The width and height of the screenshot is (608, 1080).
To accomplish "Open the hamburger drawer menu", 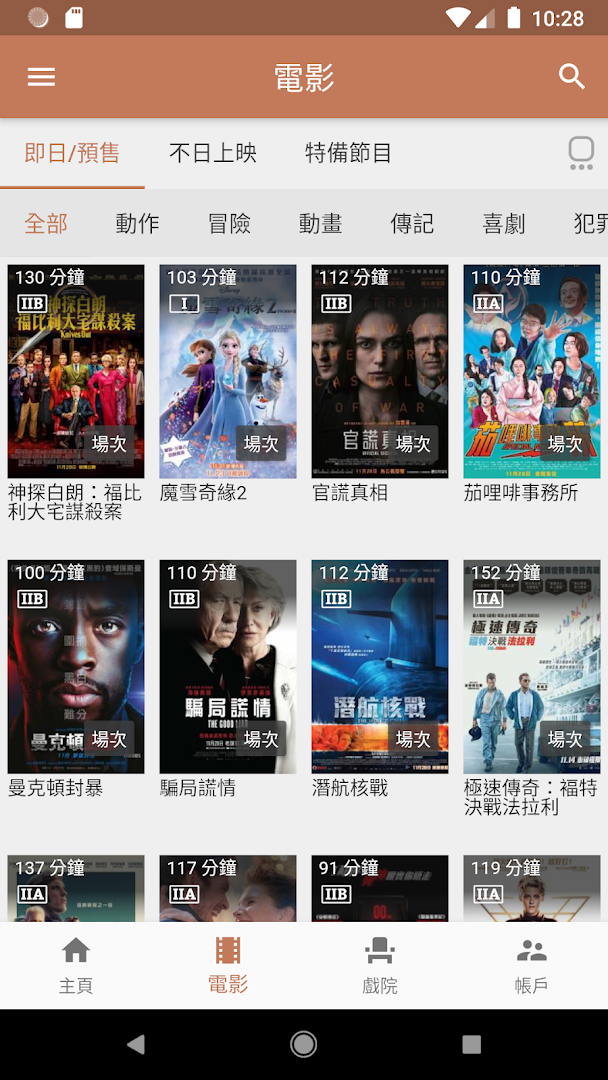I will (41, 77).
